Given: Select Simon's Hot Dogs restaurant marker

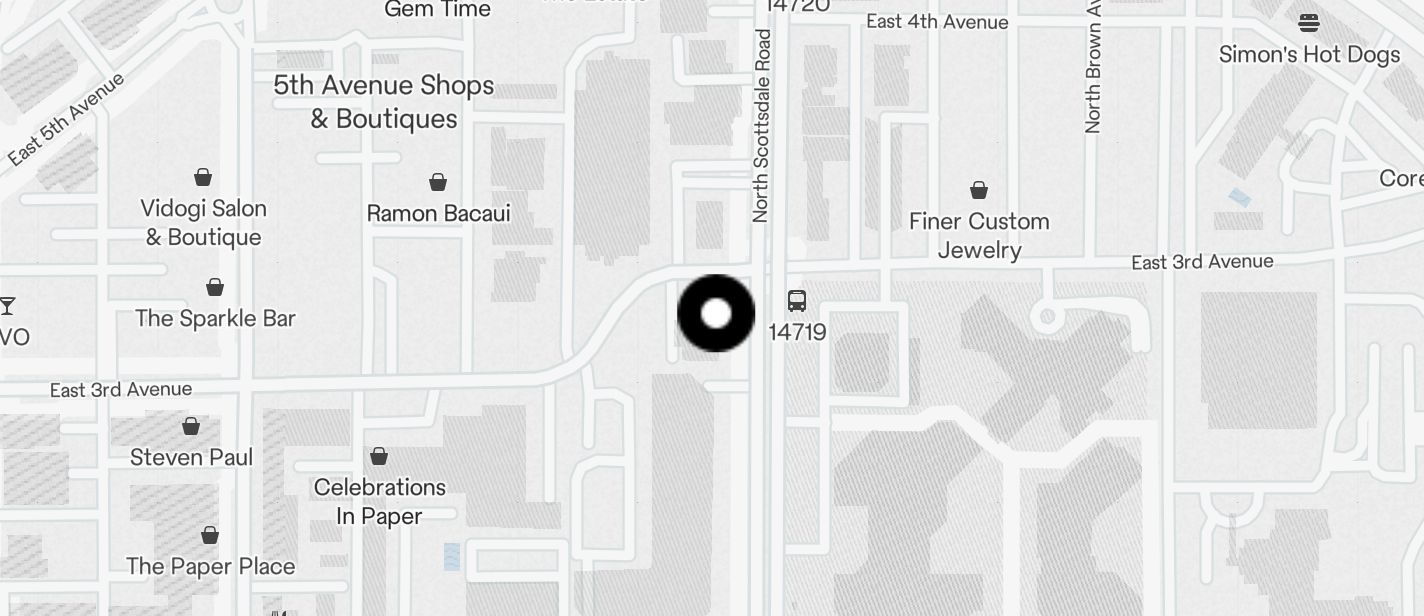Looking at the screenshot, I should tap(1309, 22).
